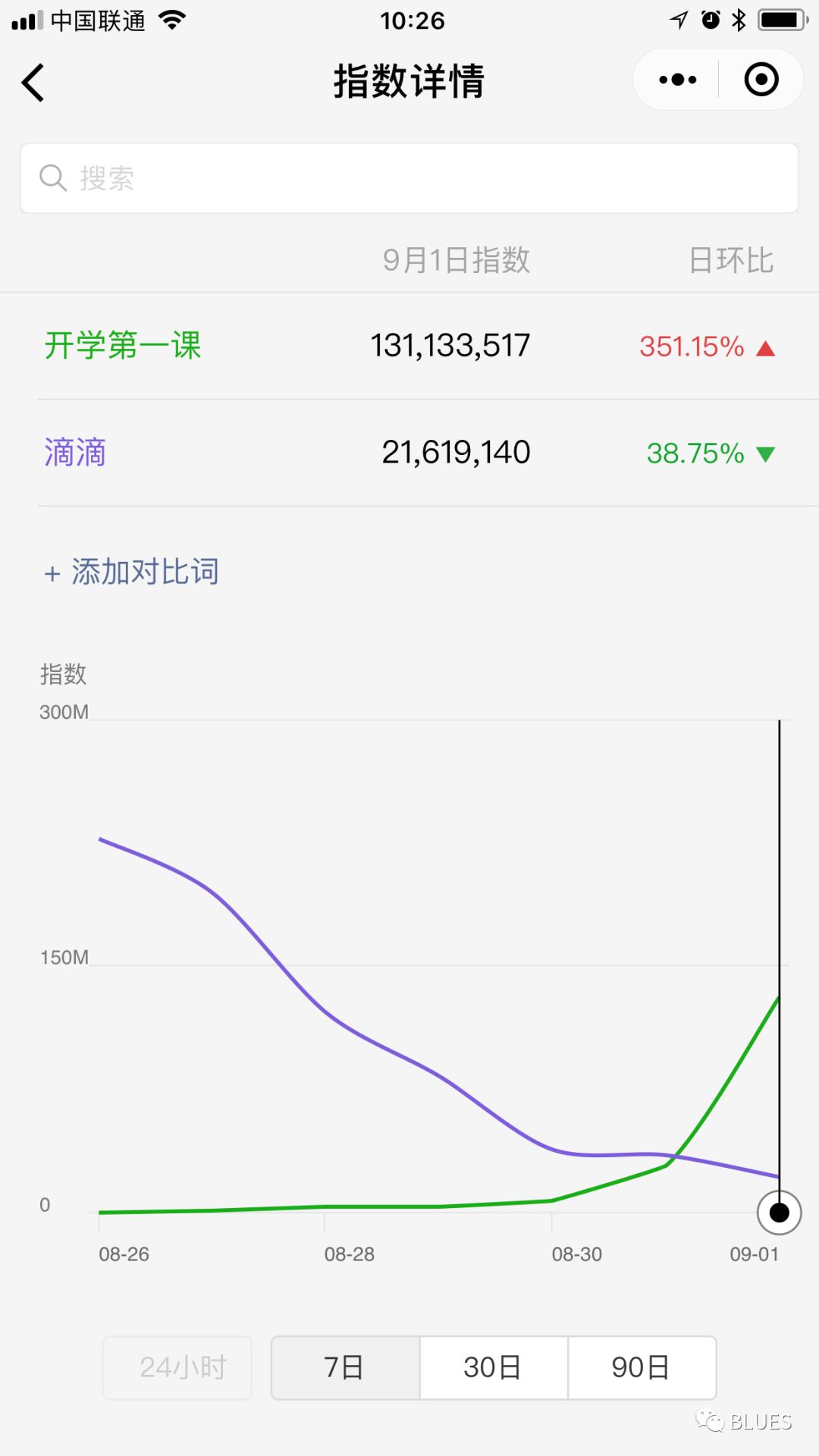Open the 开学第一课 keyword row

[409, 346]
